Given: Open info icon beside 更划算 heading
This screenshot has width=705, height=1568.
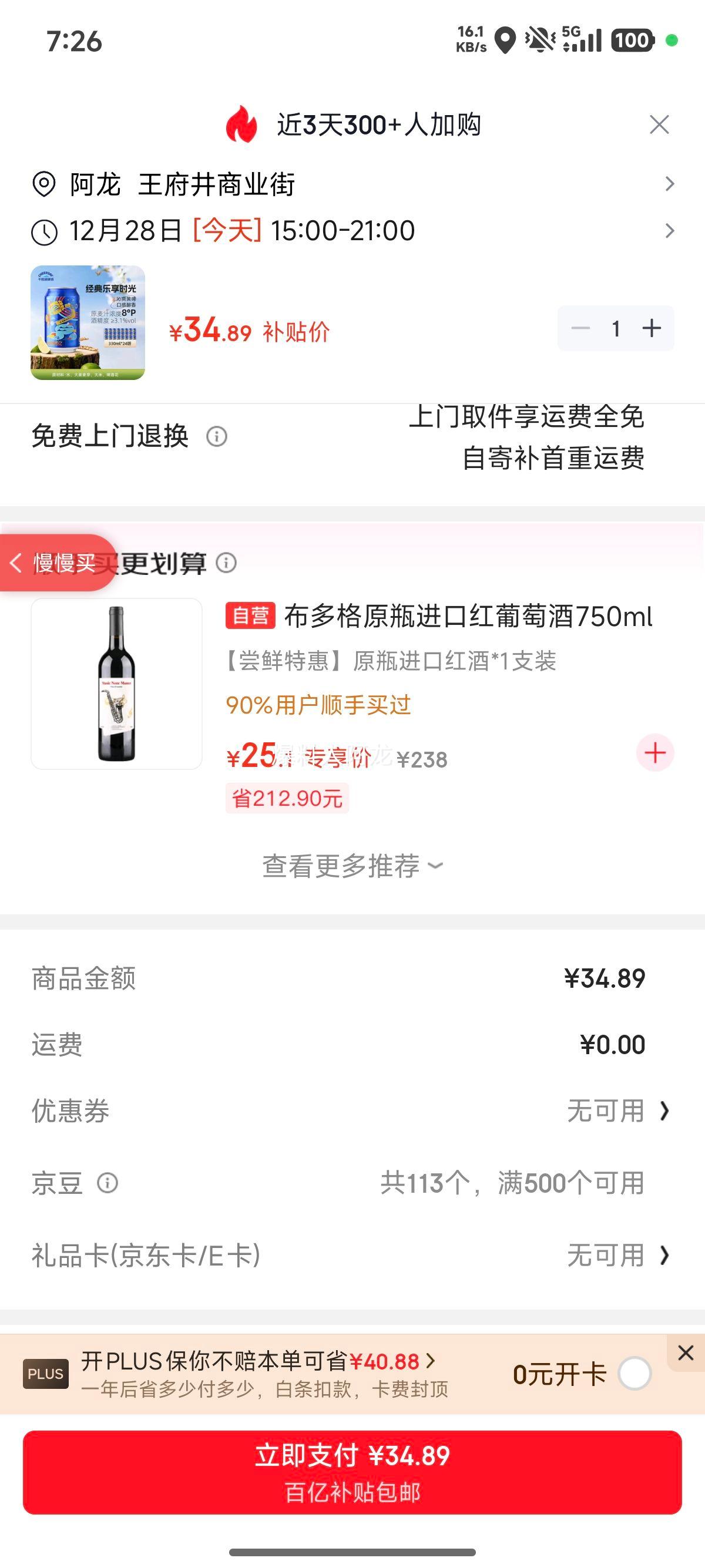Looking at the screenshot, I should [x=226, y=563].
